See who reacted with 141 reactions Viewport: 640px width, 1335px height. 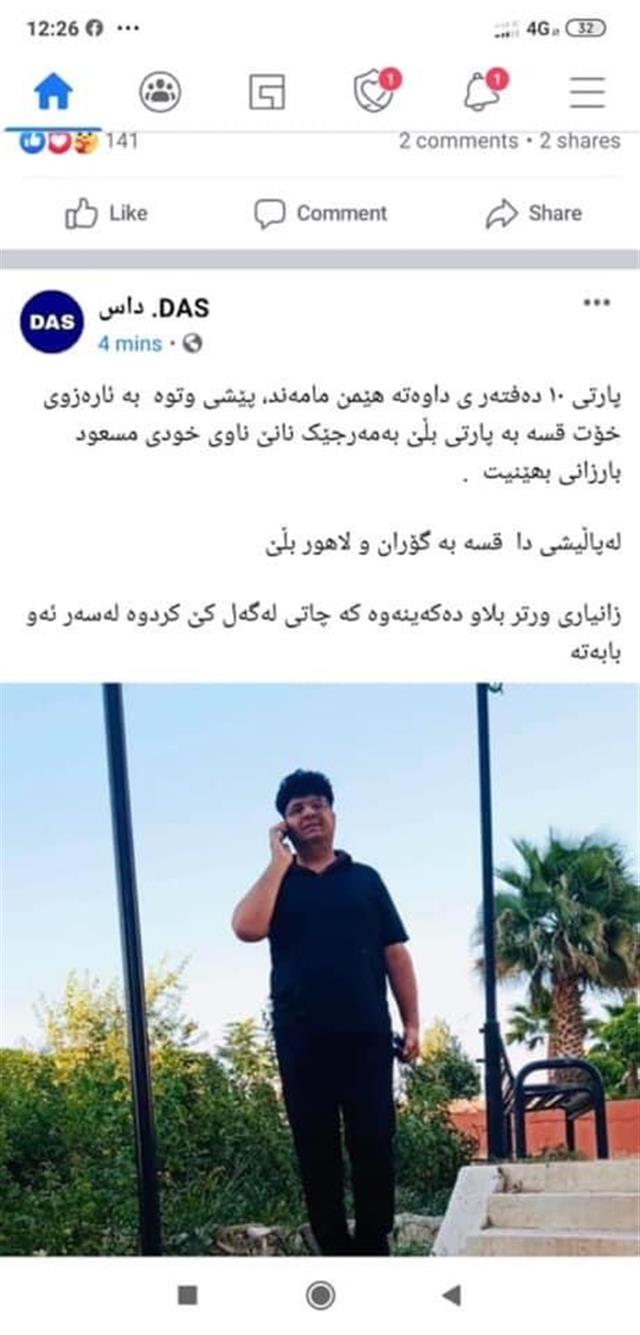[x=80, y=141]
